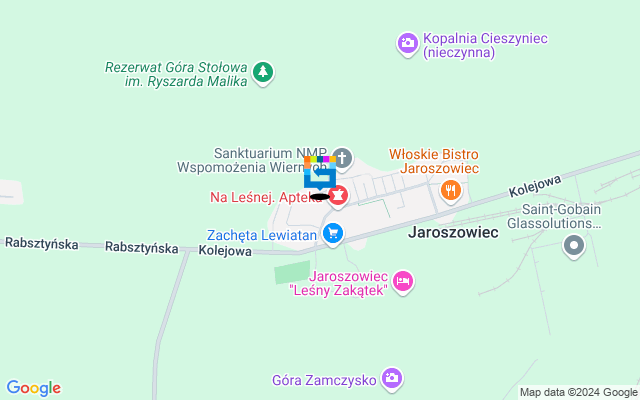Select Jaroszowiec Leśny Zakątek lodging pin

click(x=402, y=282)
